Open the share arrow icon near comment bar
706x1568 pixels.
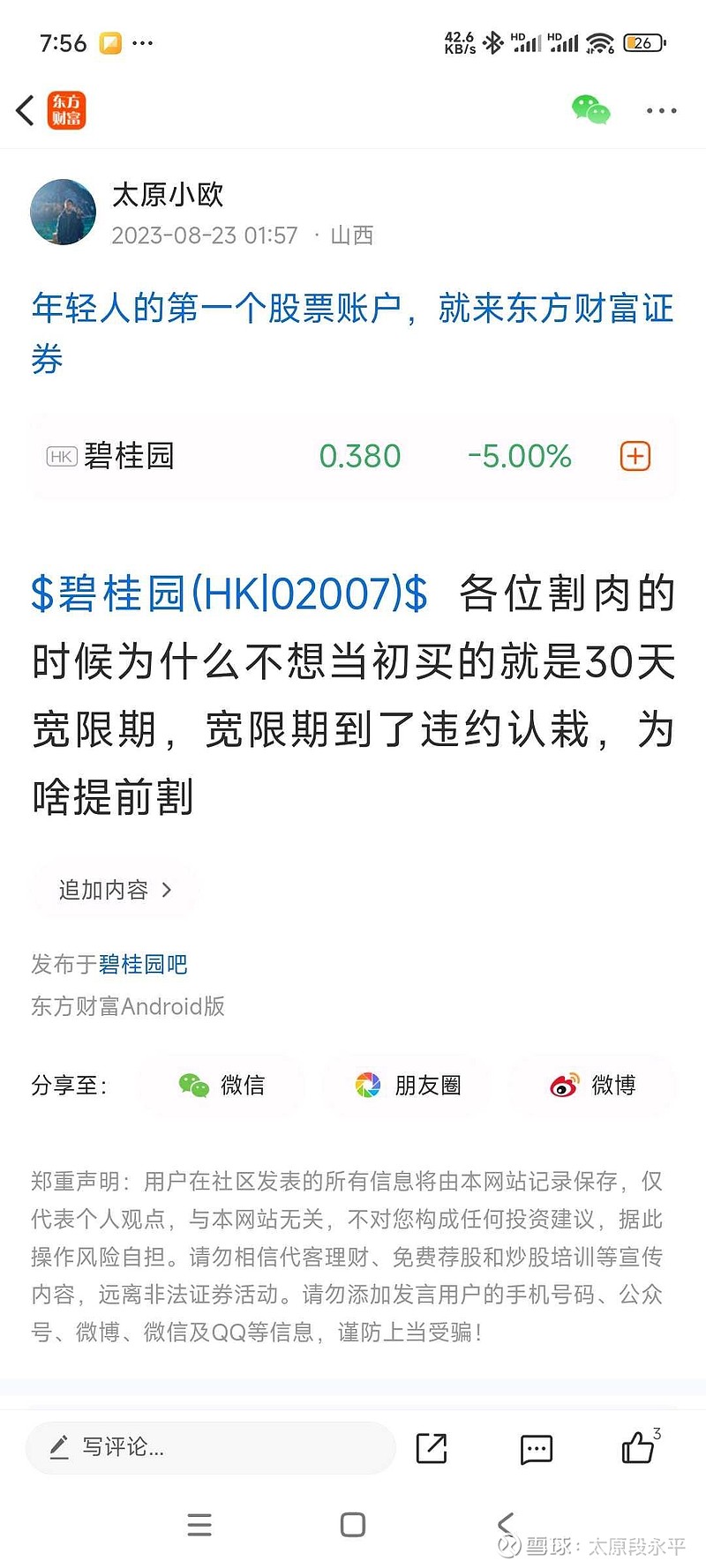(x=431, y=1447)
